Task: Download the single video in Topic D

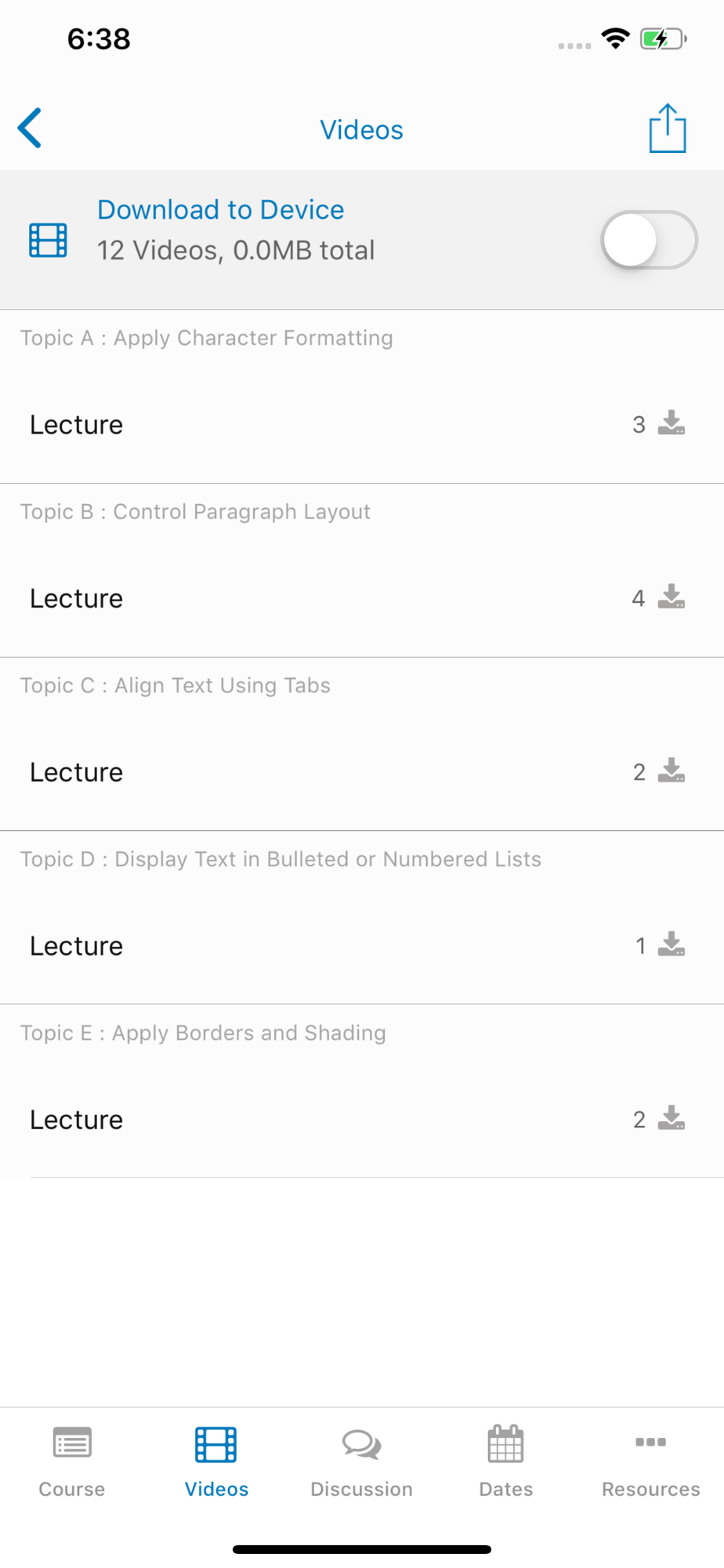Action: (x=671, y=945)
